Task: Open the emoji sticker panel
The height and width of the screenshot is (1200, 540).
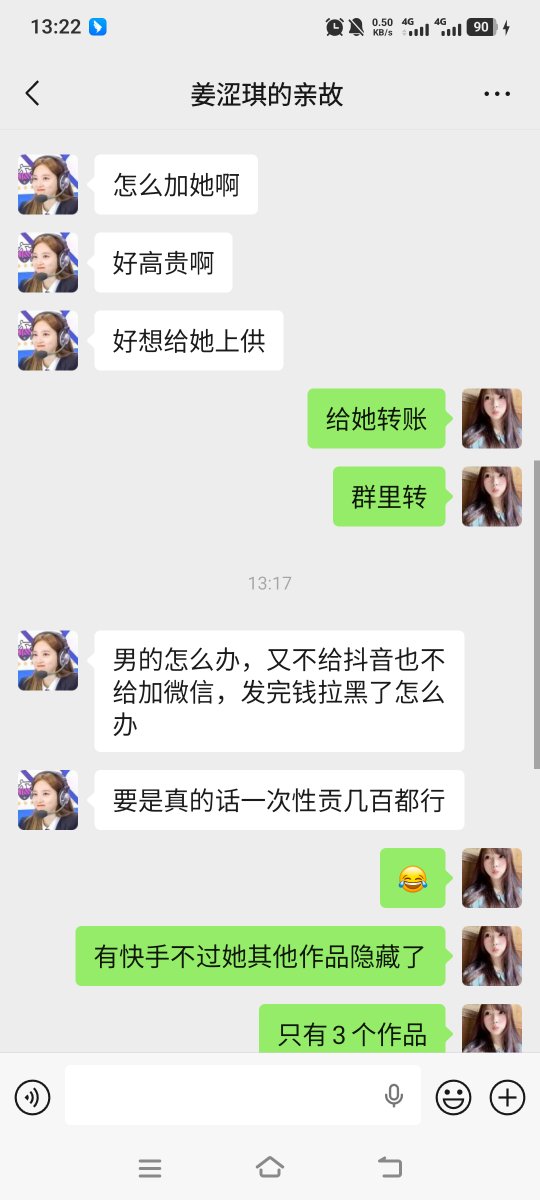Action: (453, 1097)
